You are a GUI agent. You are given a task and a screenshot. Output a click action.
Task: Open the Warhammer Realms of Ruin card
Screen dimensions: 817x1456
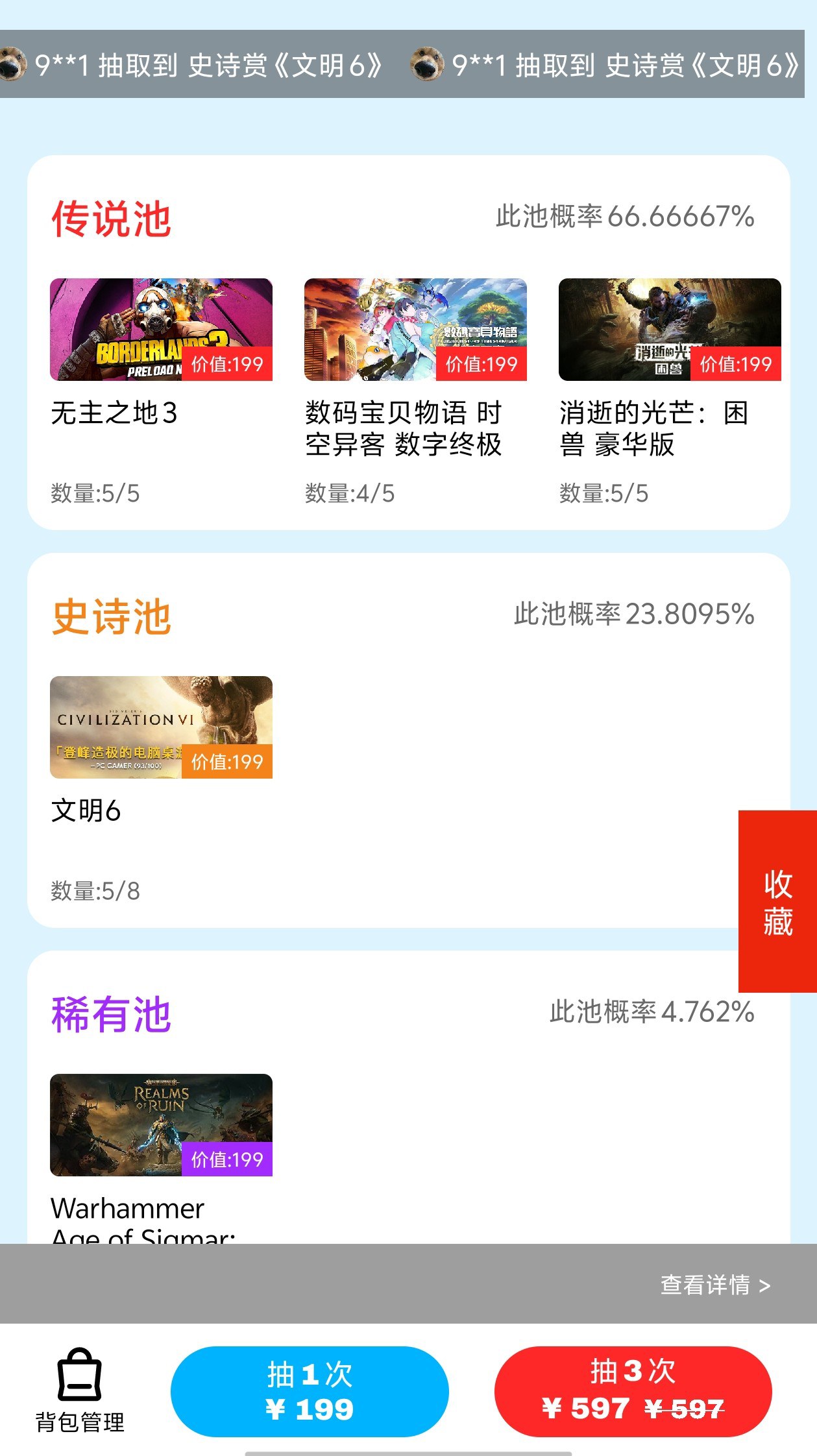(161, 1125)
